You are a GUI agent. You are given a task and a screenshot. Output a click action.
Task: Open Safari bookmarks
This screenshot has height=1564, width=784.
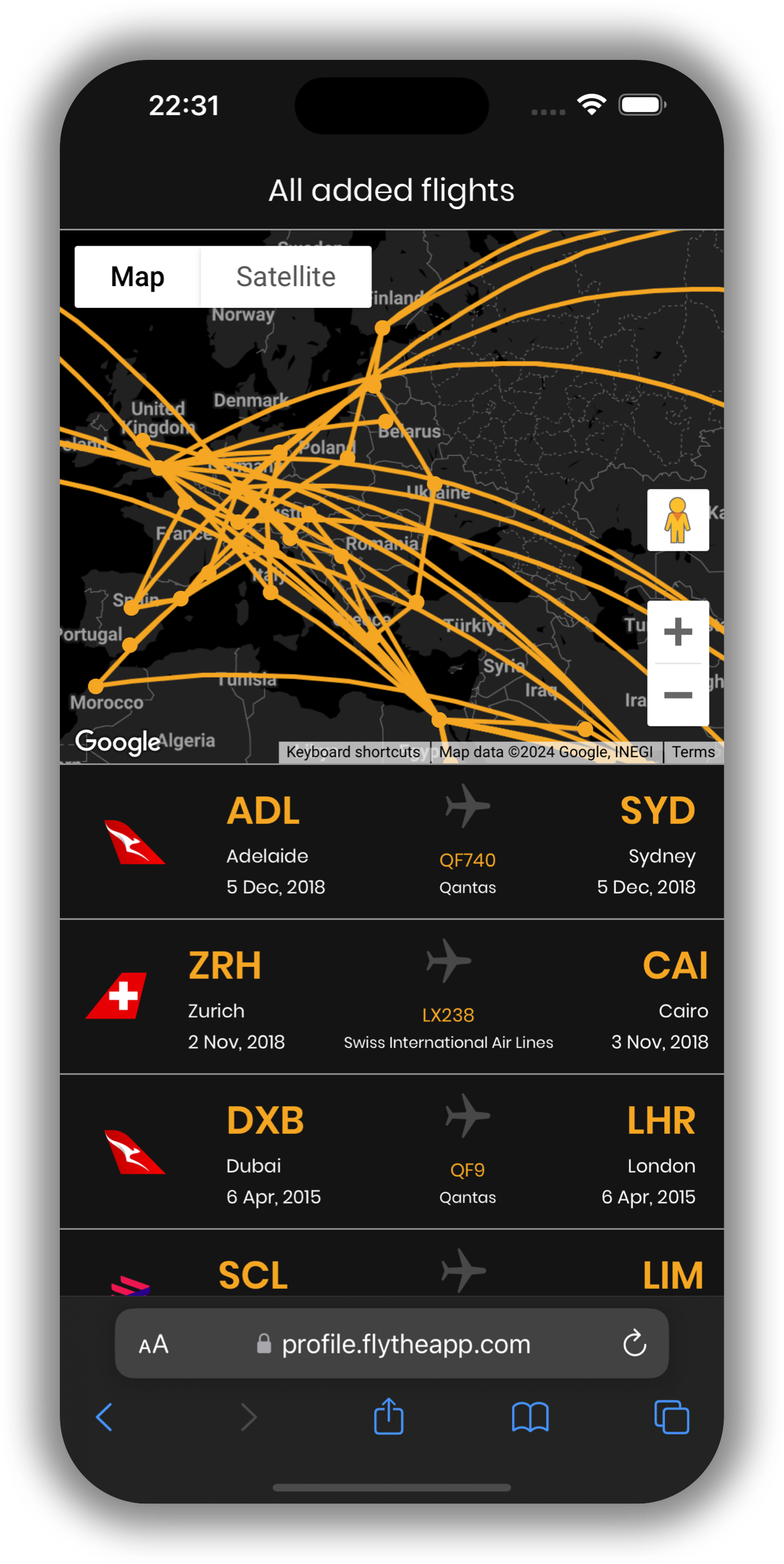coord(530,1417)
